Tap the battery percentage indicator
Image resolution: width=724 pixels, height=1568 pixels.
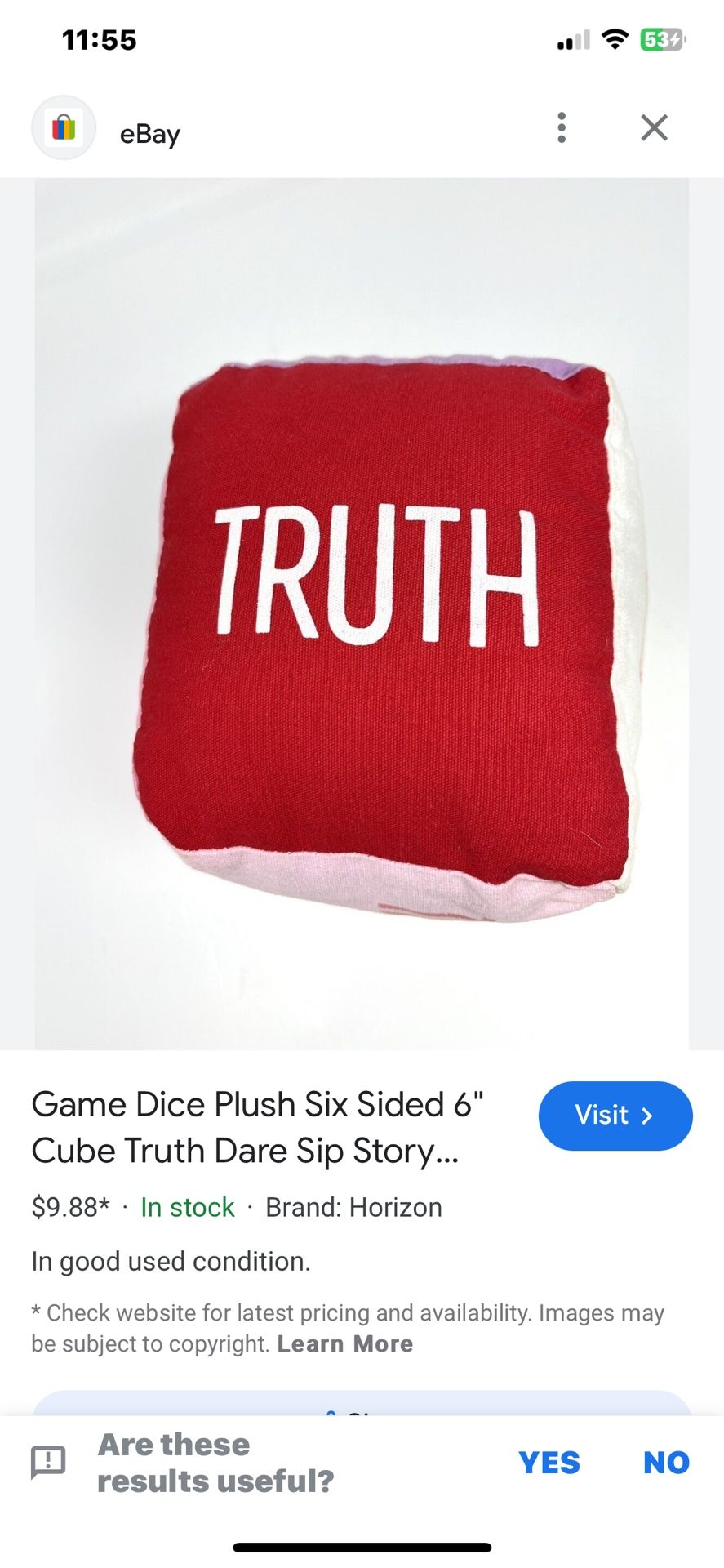[659, 37]
